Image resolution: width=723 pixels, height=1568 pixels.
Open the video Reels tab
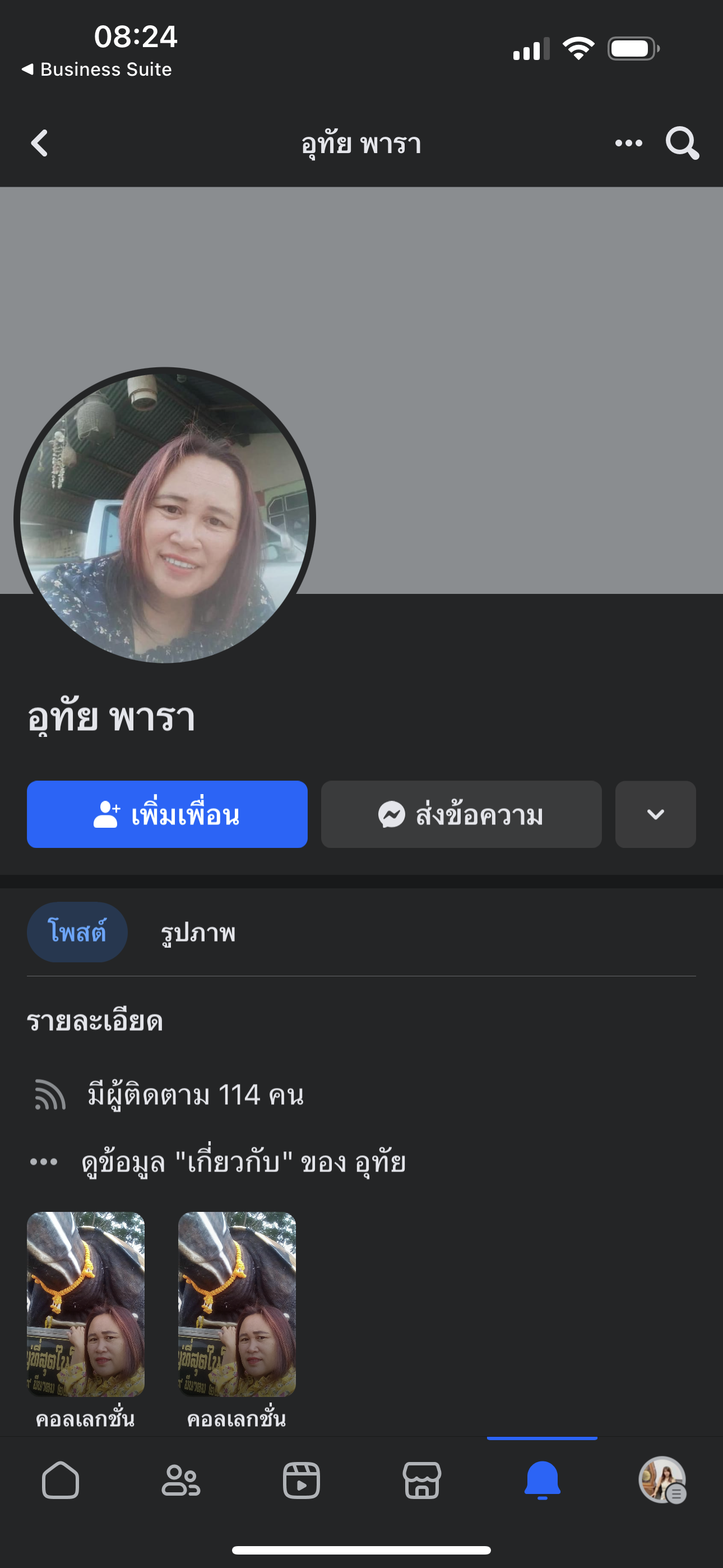point(302,1481)
